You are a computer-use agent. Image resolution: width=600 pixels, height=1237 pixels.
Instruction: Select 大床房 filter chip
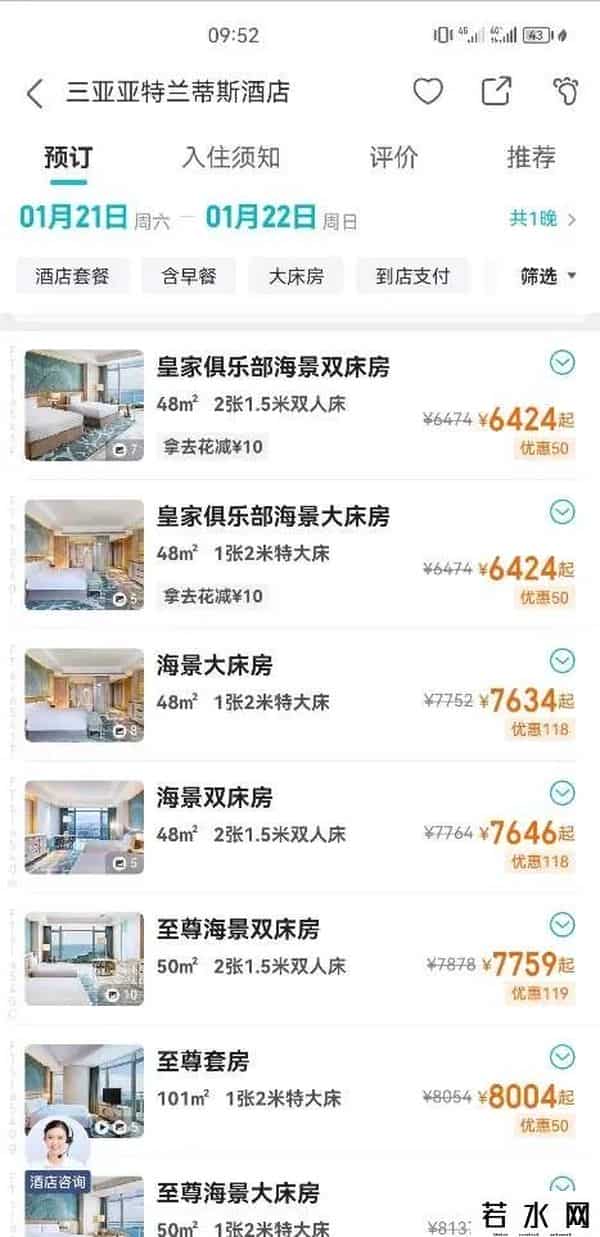click(296, 277)
